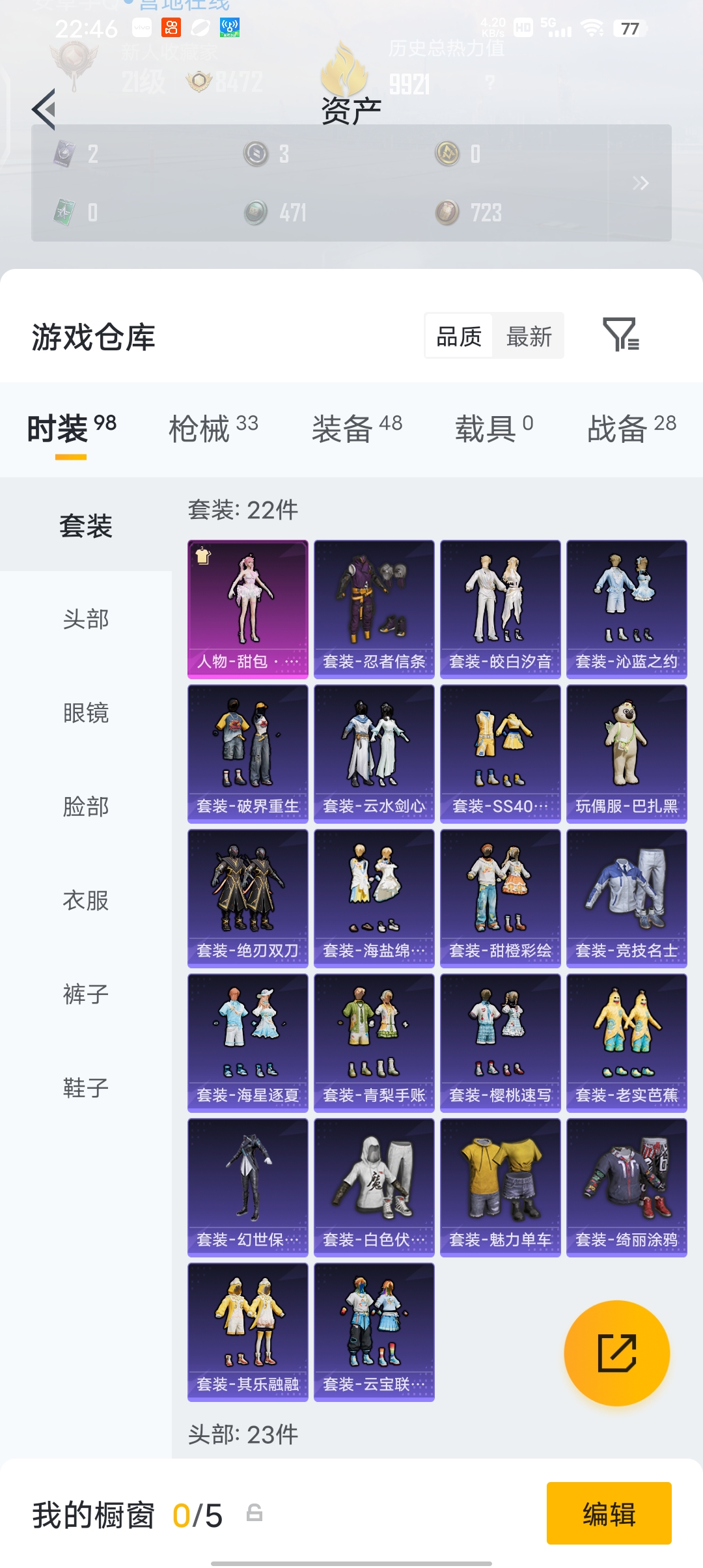Select the 头部 category in sidebar
The height and width of the screenshot is (1568, 703).
(x=86, y=619)
